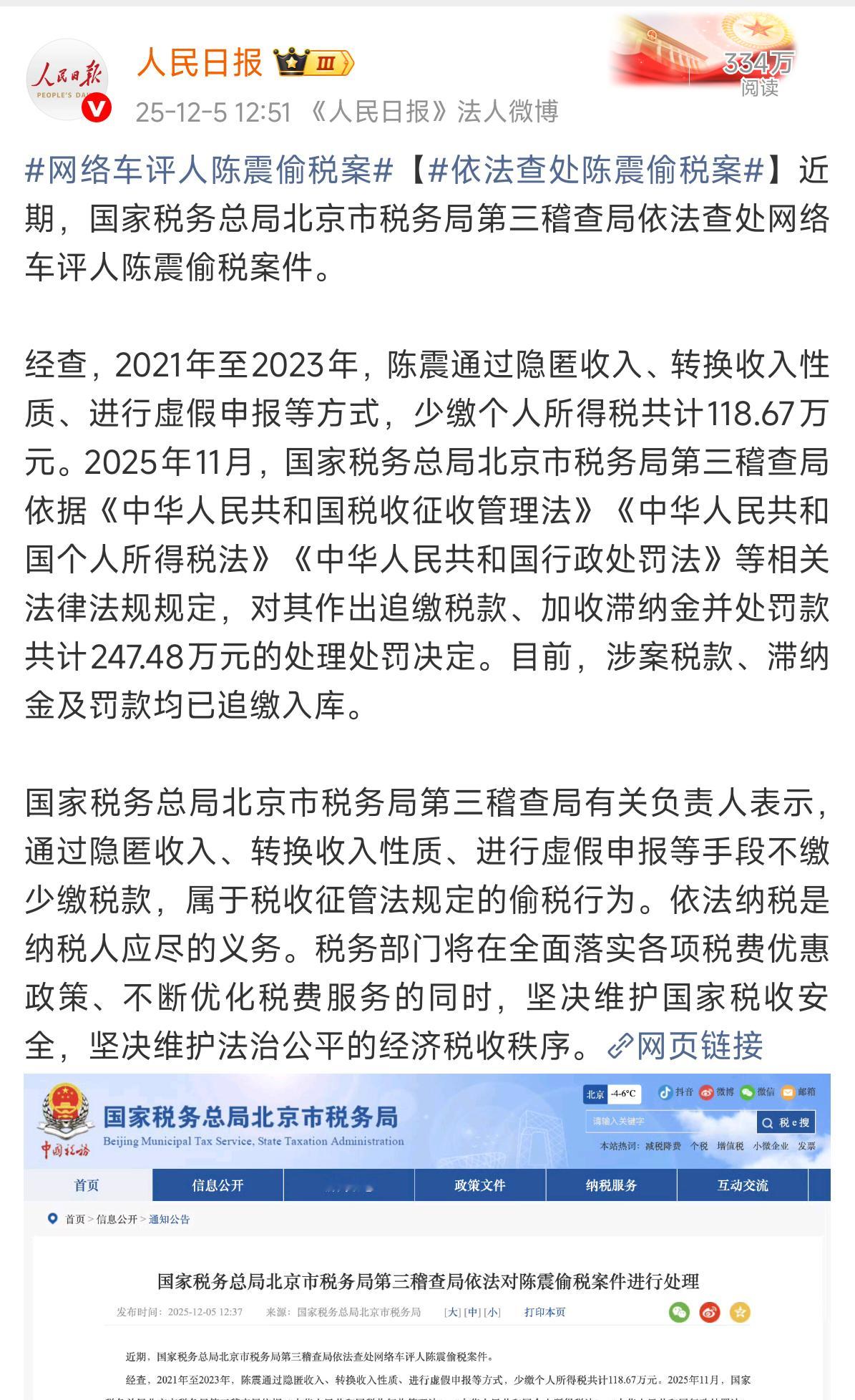The height and width of the screenshot is (1400, 855).
Task: Click the 减税降费 hot word link
Action: click(x=663, y=1145)
